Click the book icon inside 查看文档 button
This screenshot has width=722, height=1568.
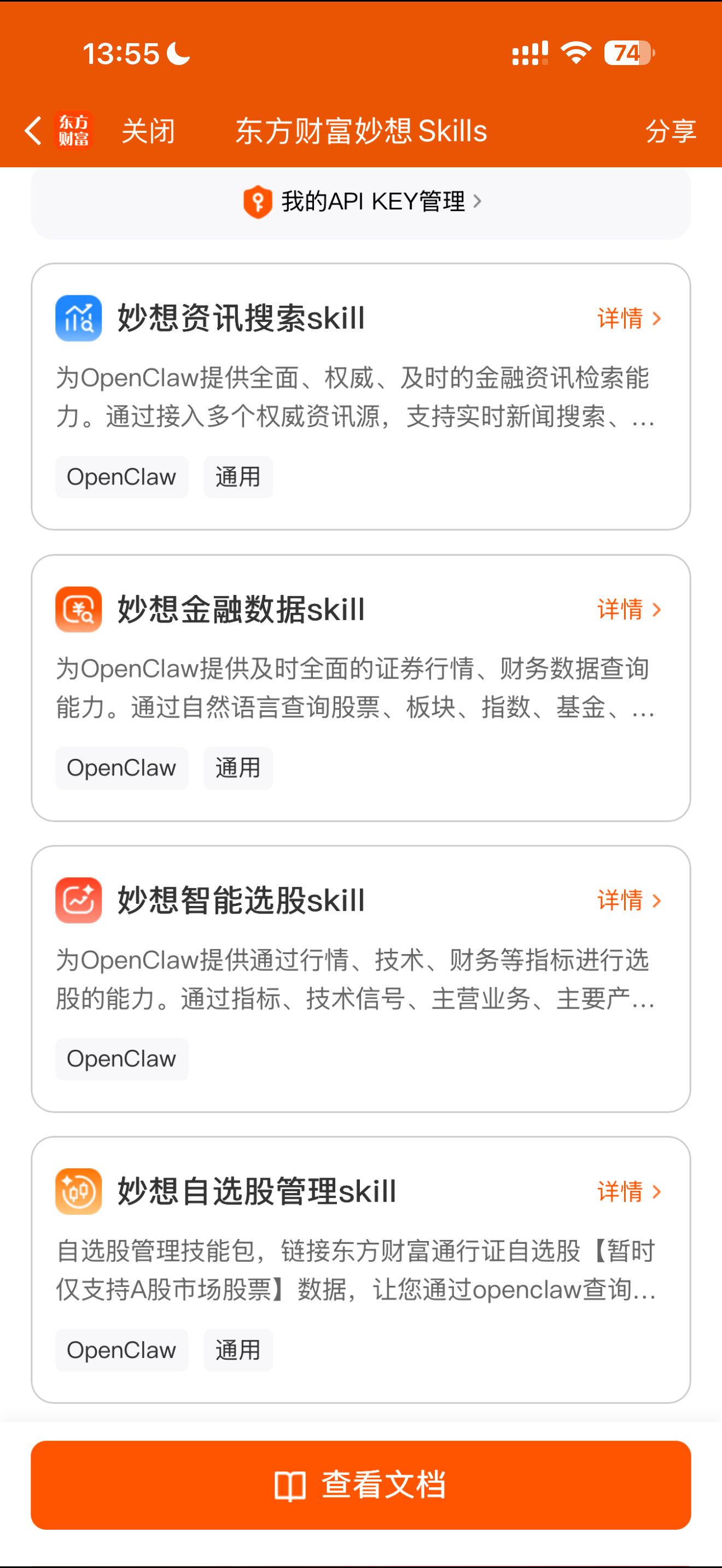click(289, 1486)
